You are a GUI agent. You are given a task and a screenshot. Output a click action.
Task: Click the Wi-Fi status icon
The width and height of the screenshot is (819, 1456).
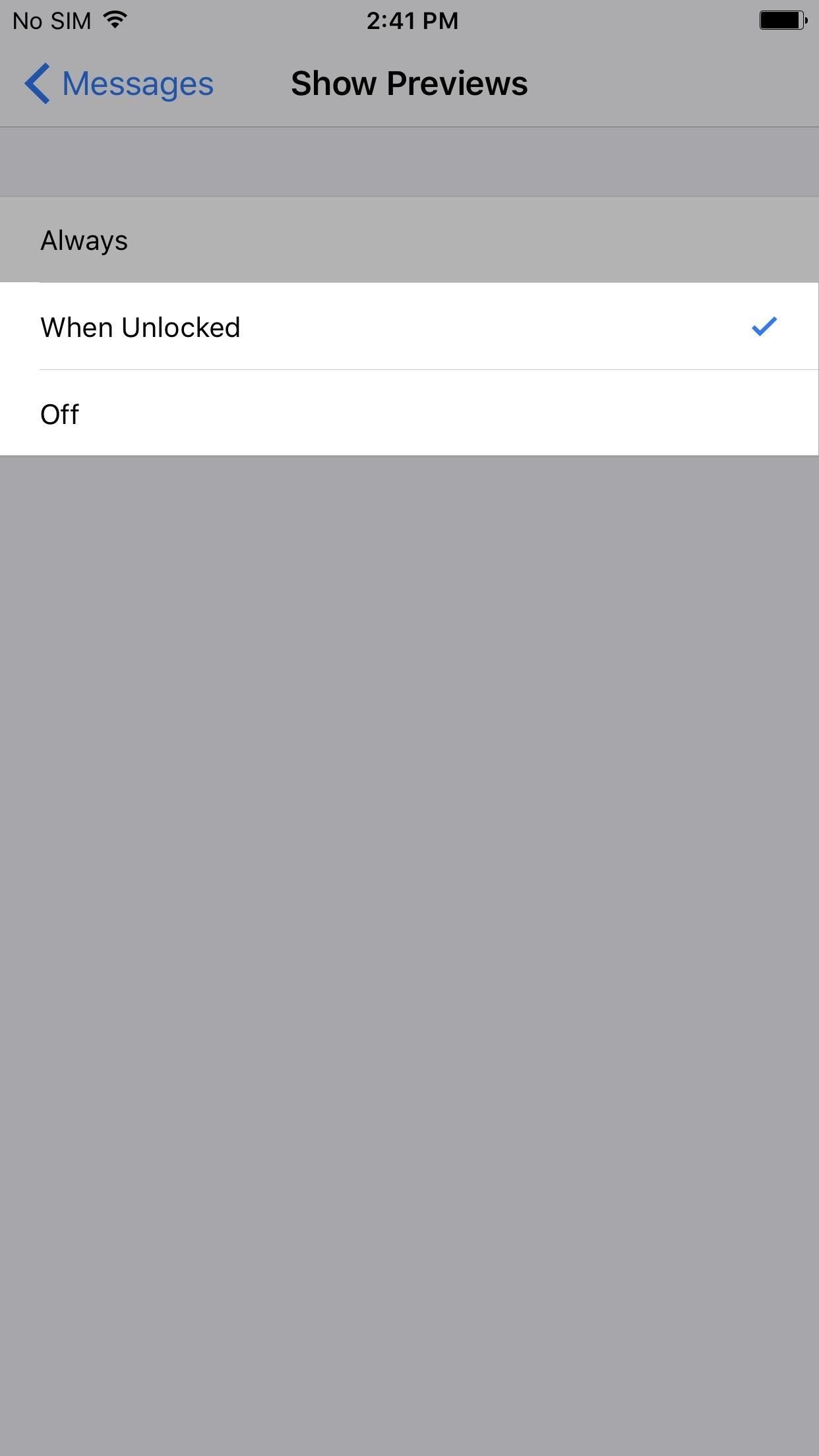coord(115,18)
